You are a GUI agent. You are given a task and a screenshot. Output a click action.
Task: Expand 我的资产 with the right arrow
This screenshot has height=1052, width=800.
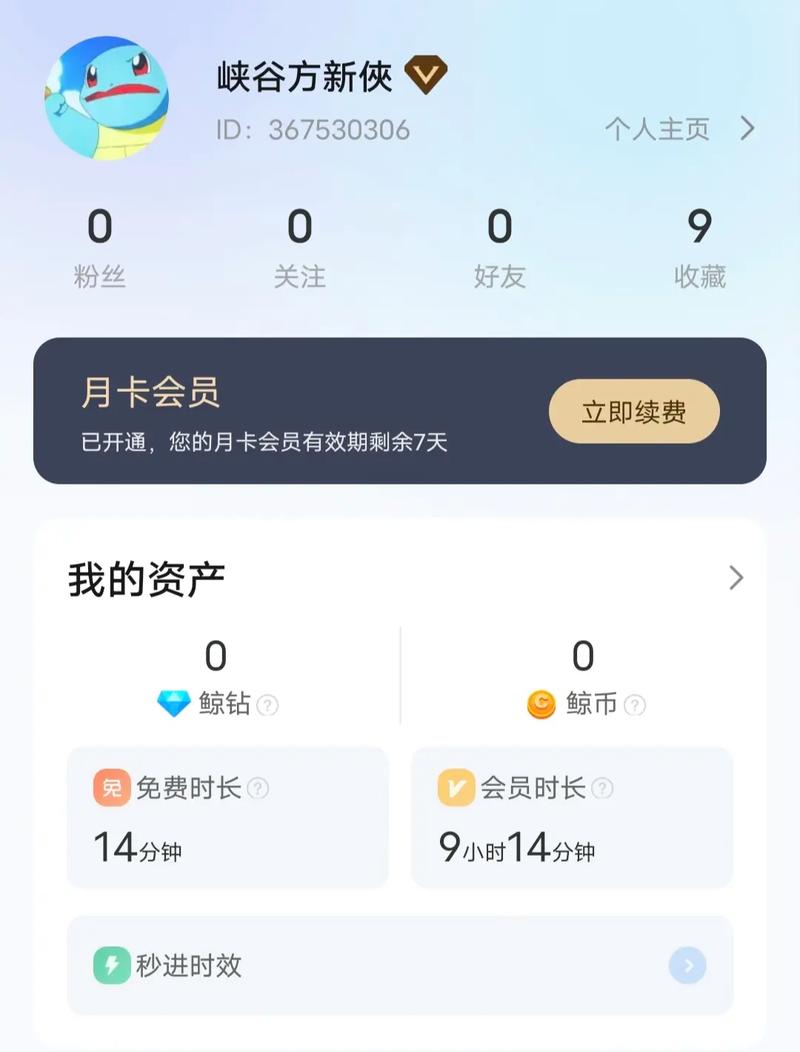736,579
